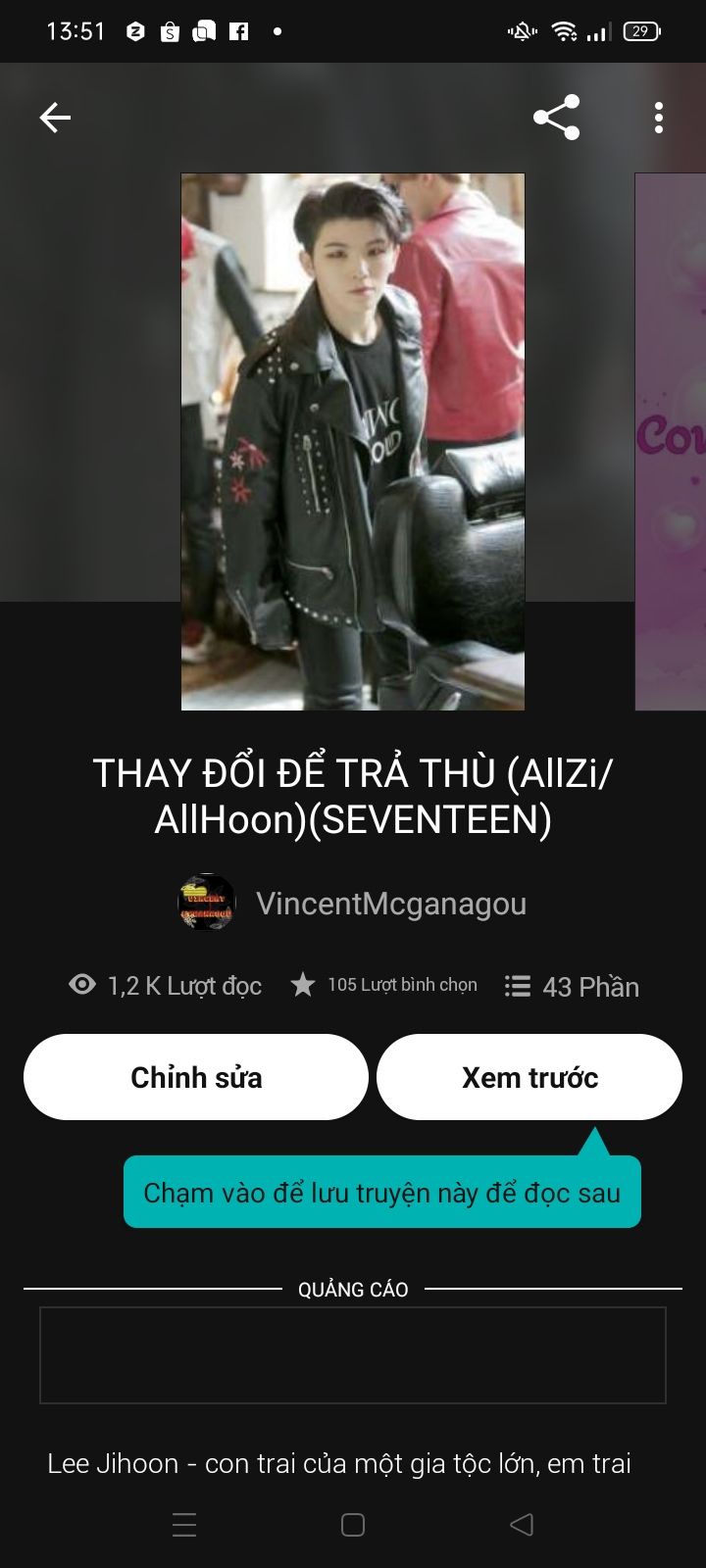Tap the system home button
The image size is (706, 1568).
(x=353, y=1524)
